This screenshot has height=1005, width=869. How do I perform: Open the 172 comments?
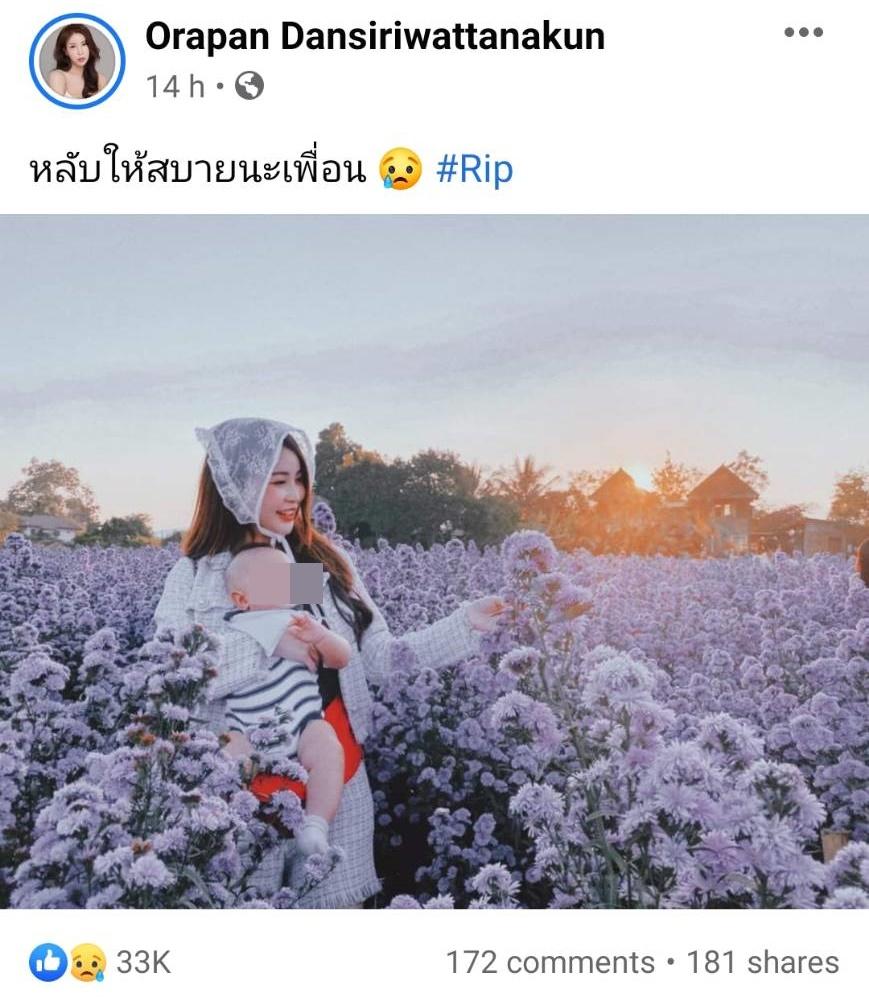click(x=549, y=962)
